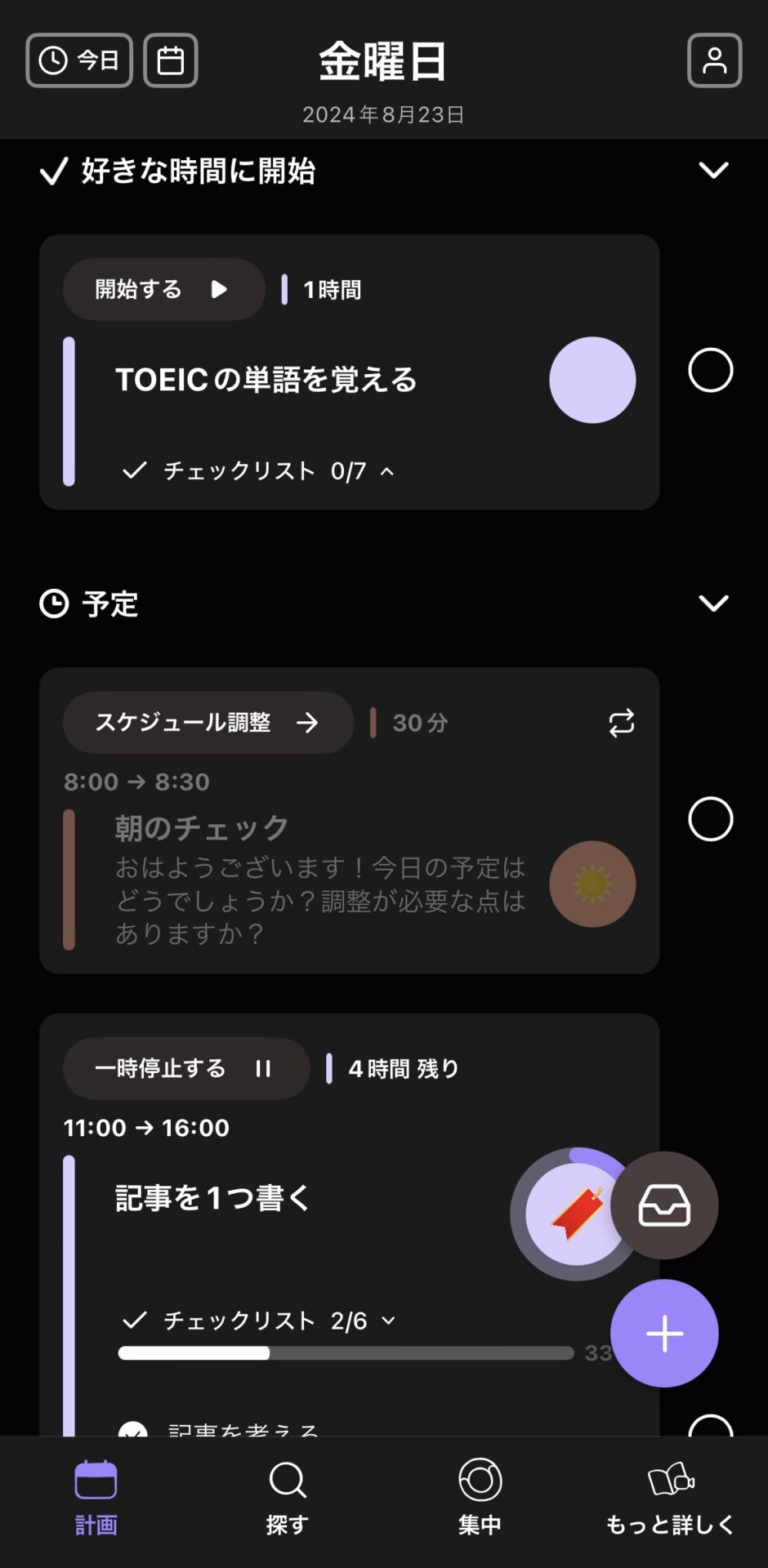The width and height of the screenshot is (768, 1568).
Task: Open the profile icon top right
Action: point(715,60)
